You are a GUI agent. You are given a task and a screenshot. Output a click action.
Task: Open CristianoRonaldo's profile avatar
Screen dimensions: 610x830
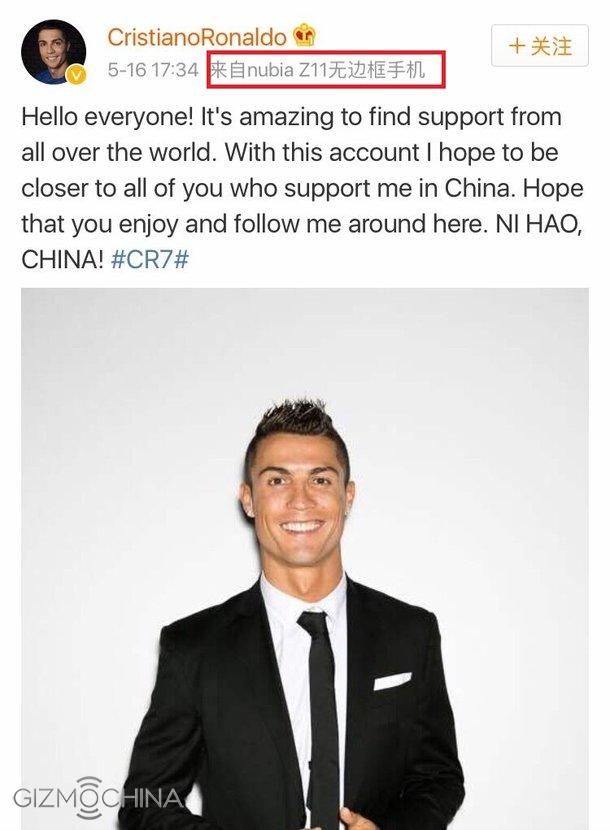tap(54, 51)
